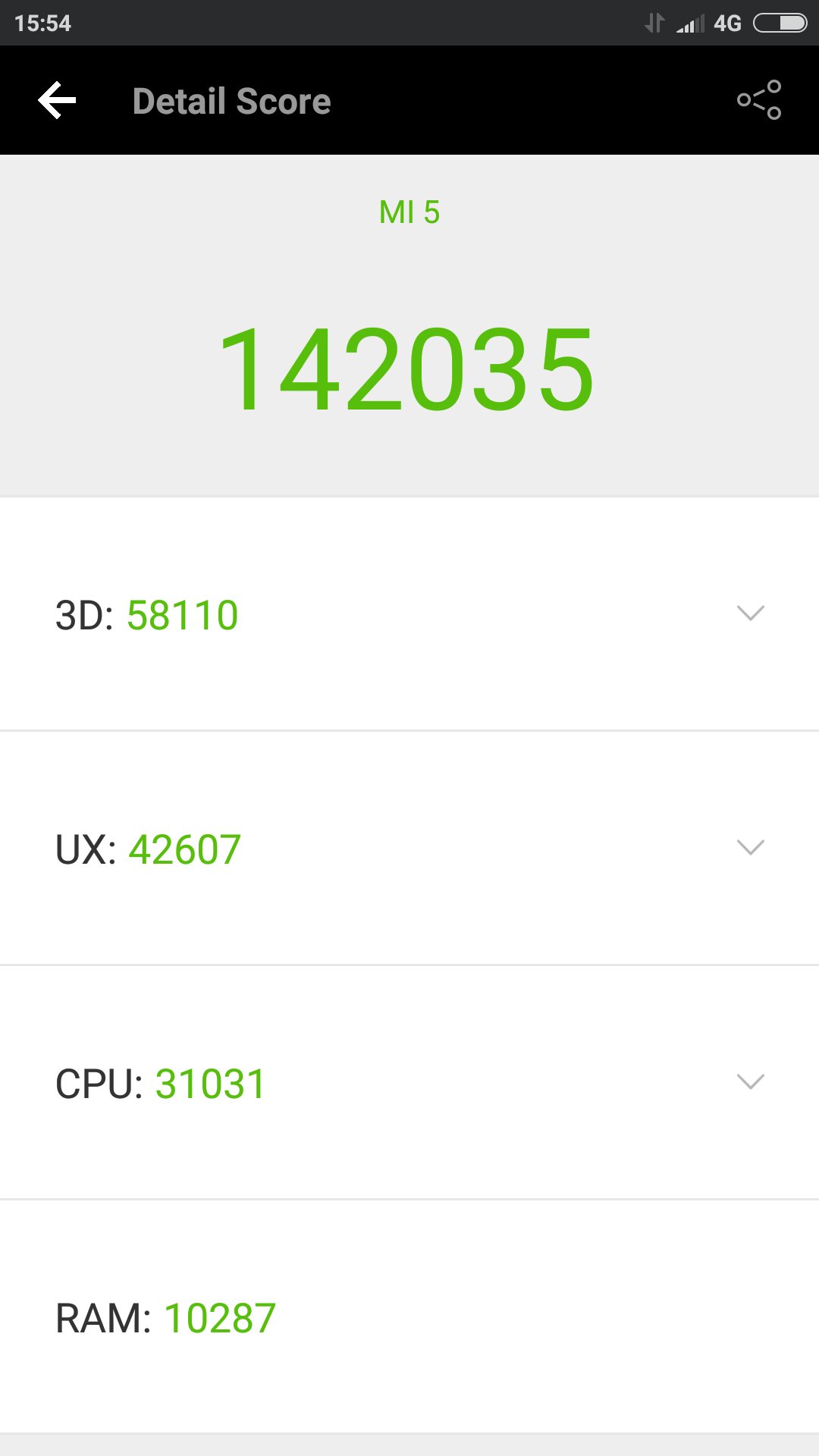Go back using the arrow icon
This screenshot has width=819, height=1456.
[x=57, y=100]
